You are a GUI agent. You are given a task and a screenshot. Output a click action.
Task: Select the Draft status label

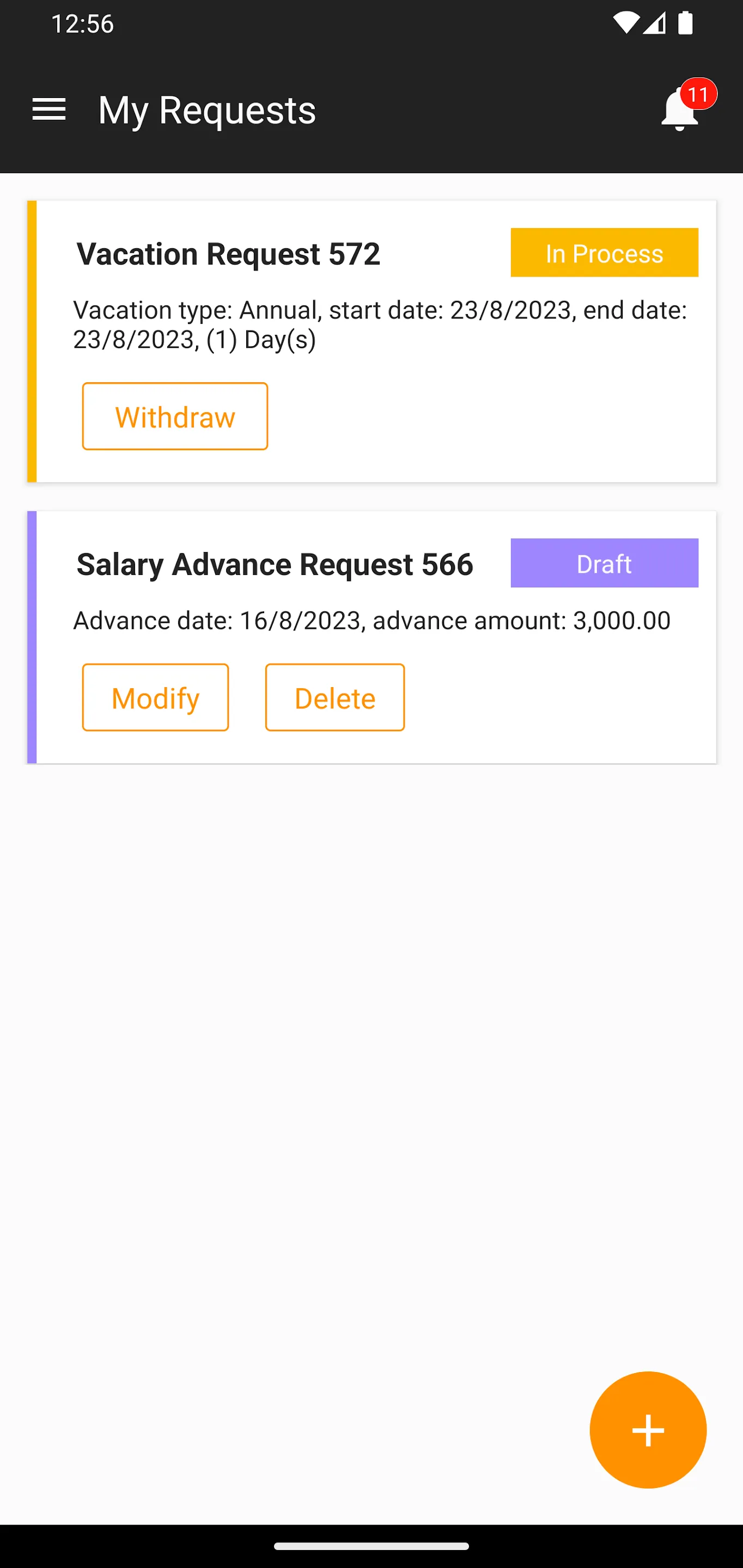click(604, 563)
